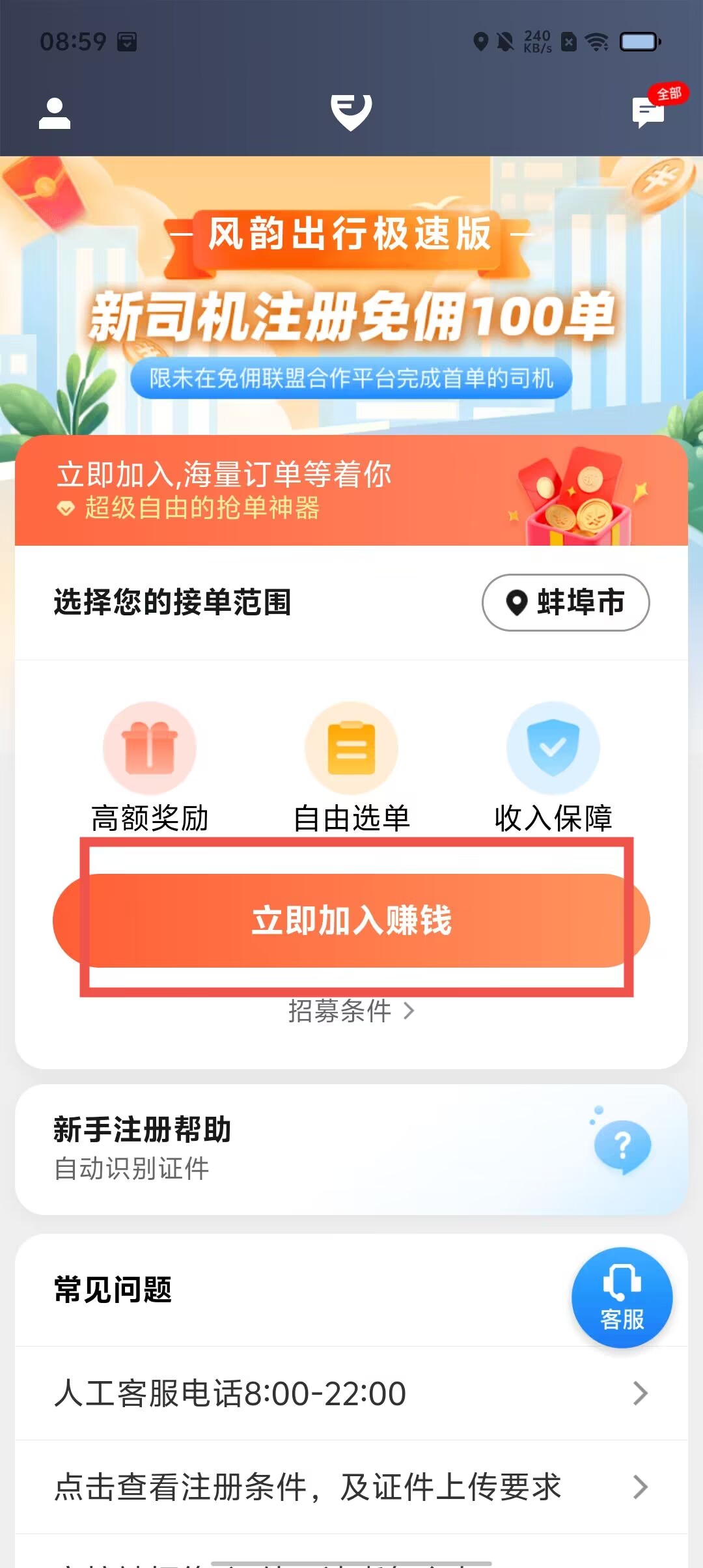Image resolution: width=703 pixels, height=1568 pixels.
Task: Open the messages icon with 全部 badge
Action: (648, 113)
